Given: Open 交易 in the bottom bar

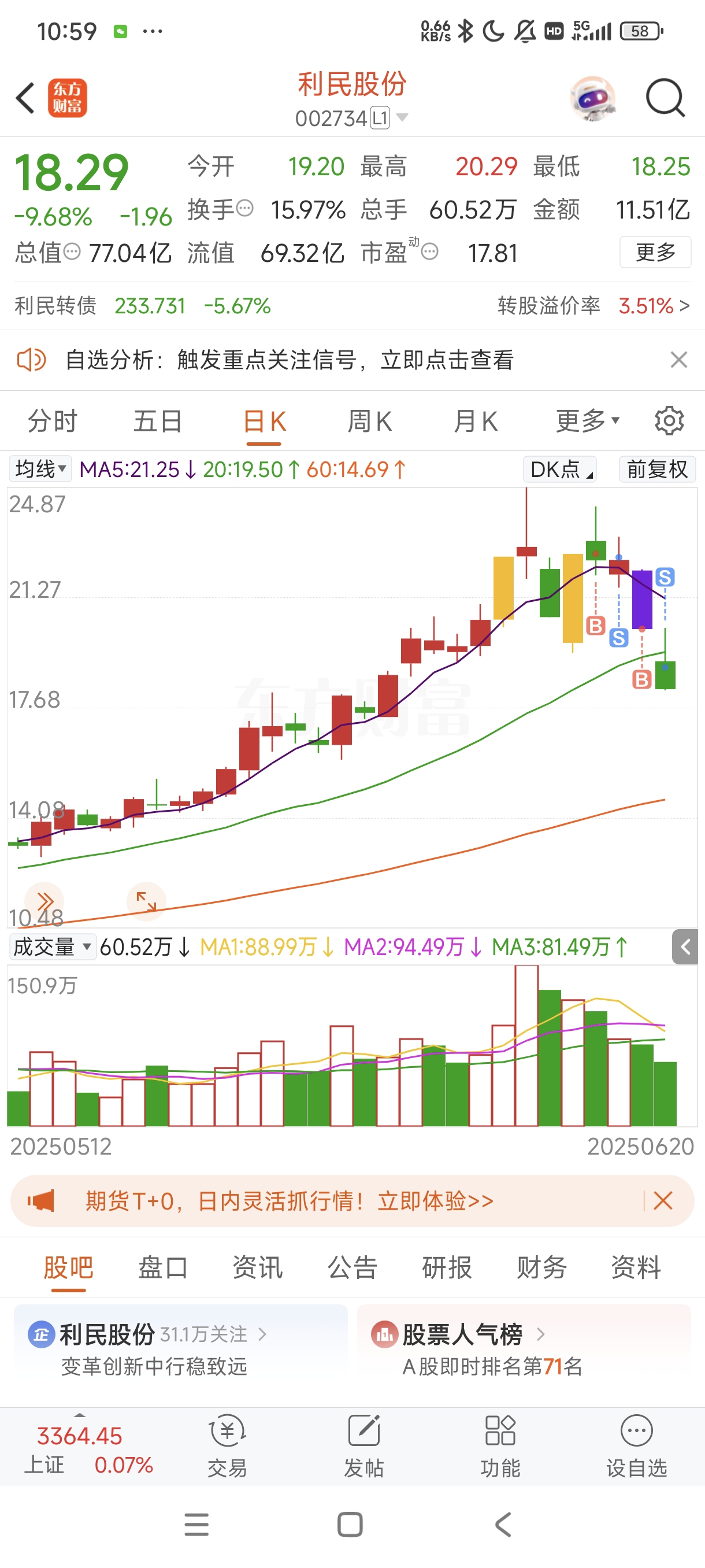Looking at the screenshot, I should [x=227, y=1445].
